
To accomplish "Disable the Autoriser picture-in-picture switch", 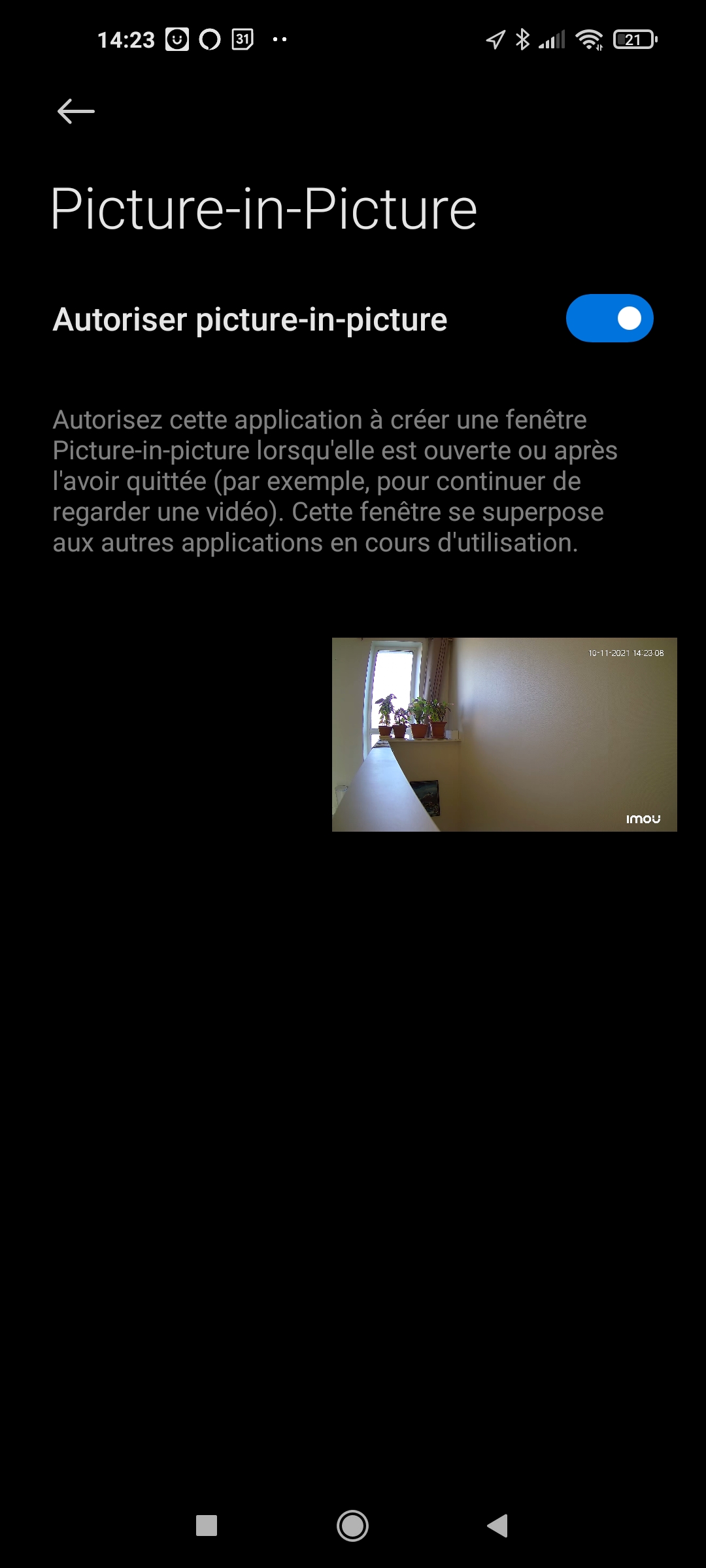I will [x=609, y=318].
